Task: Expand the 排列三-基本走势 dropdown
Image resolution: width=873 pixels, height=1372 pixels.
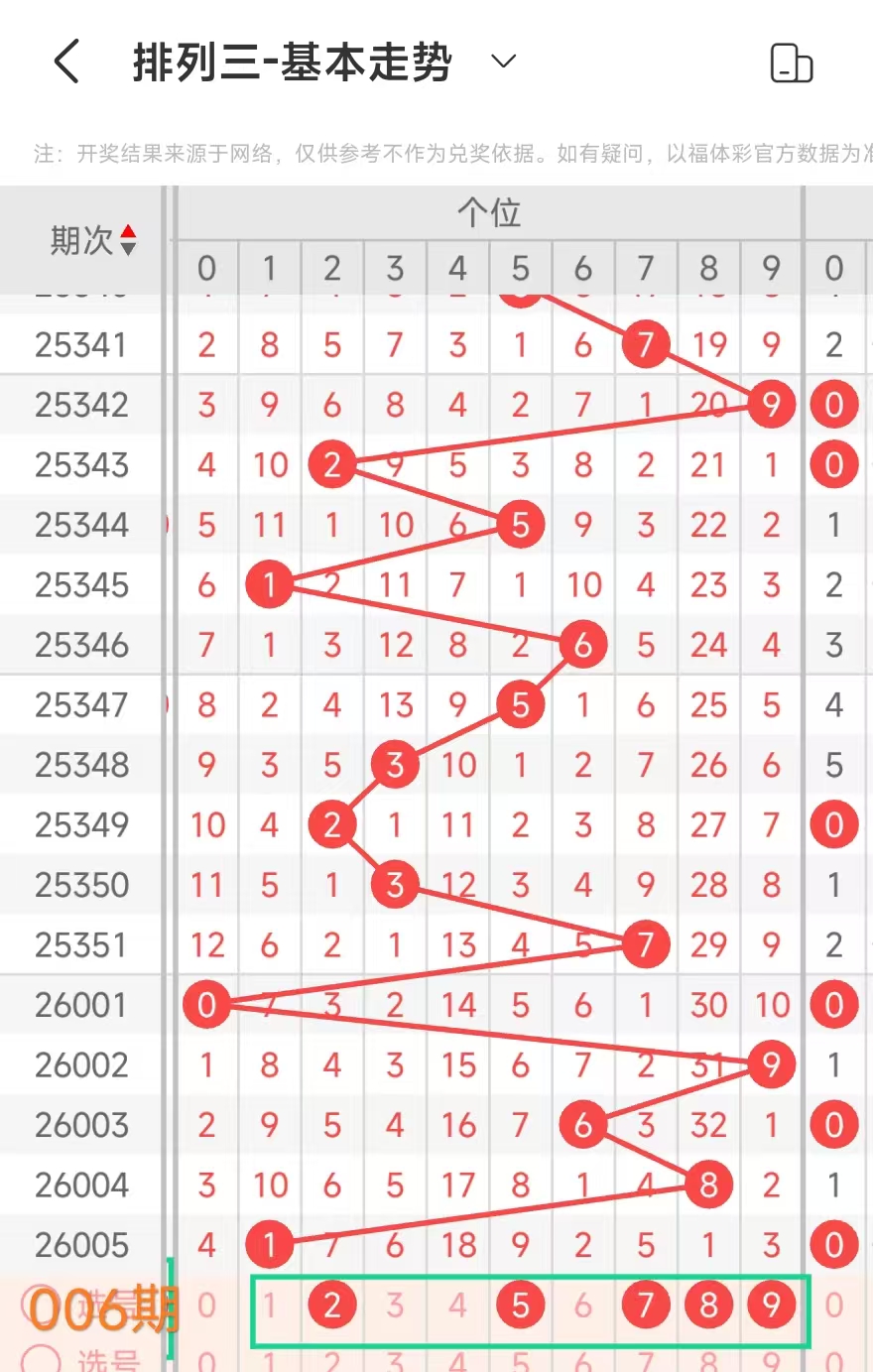Action: tap(504, 62)
